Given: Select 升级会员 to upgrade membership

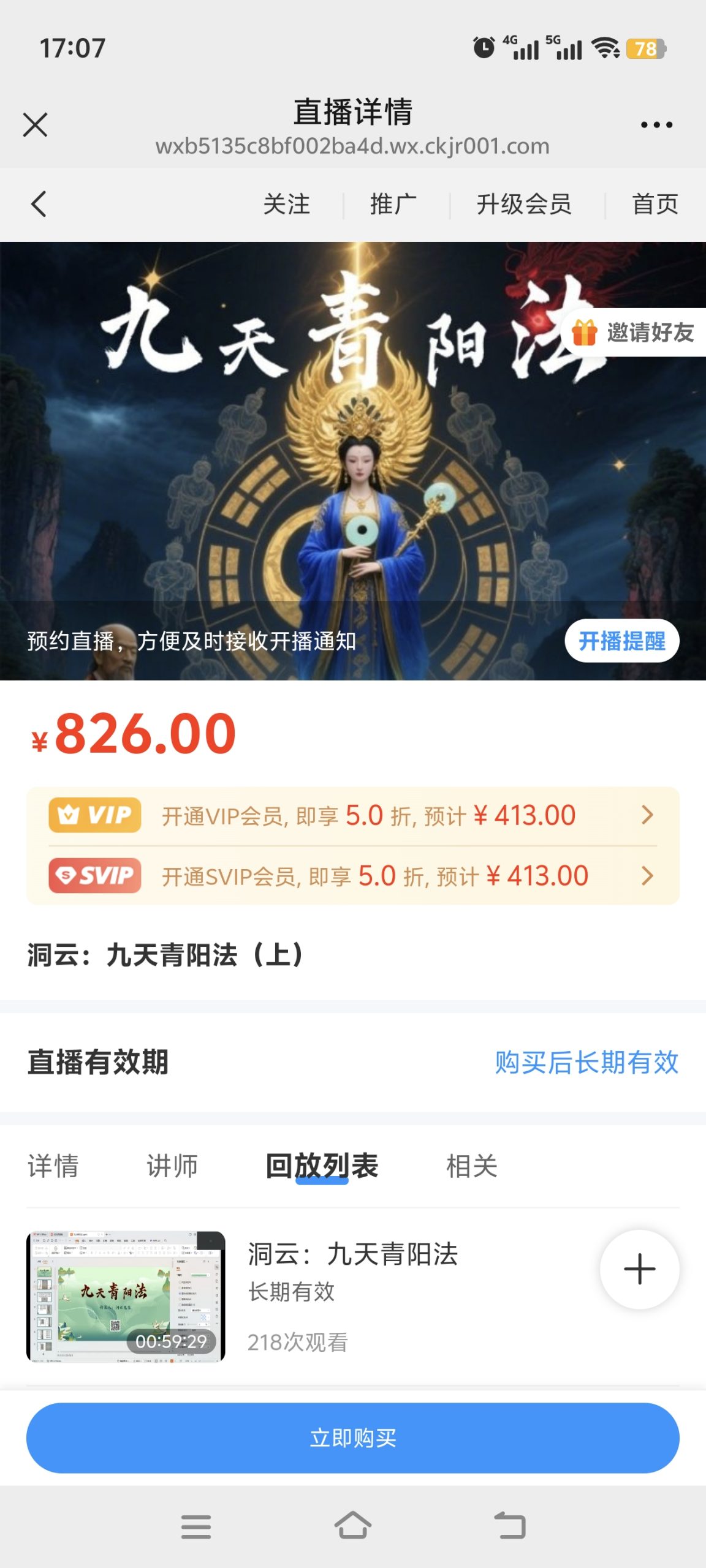Looking at the screenshot, I should tap(524, 204).
